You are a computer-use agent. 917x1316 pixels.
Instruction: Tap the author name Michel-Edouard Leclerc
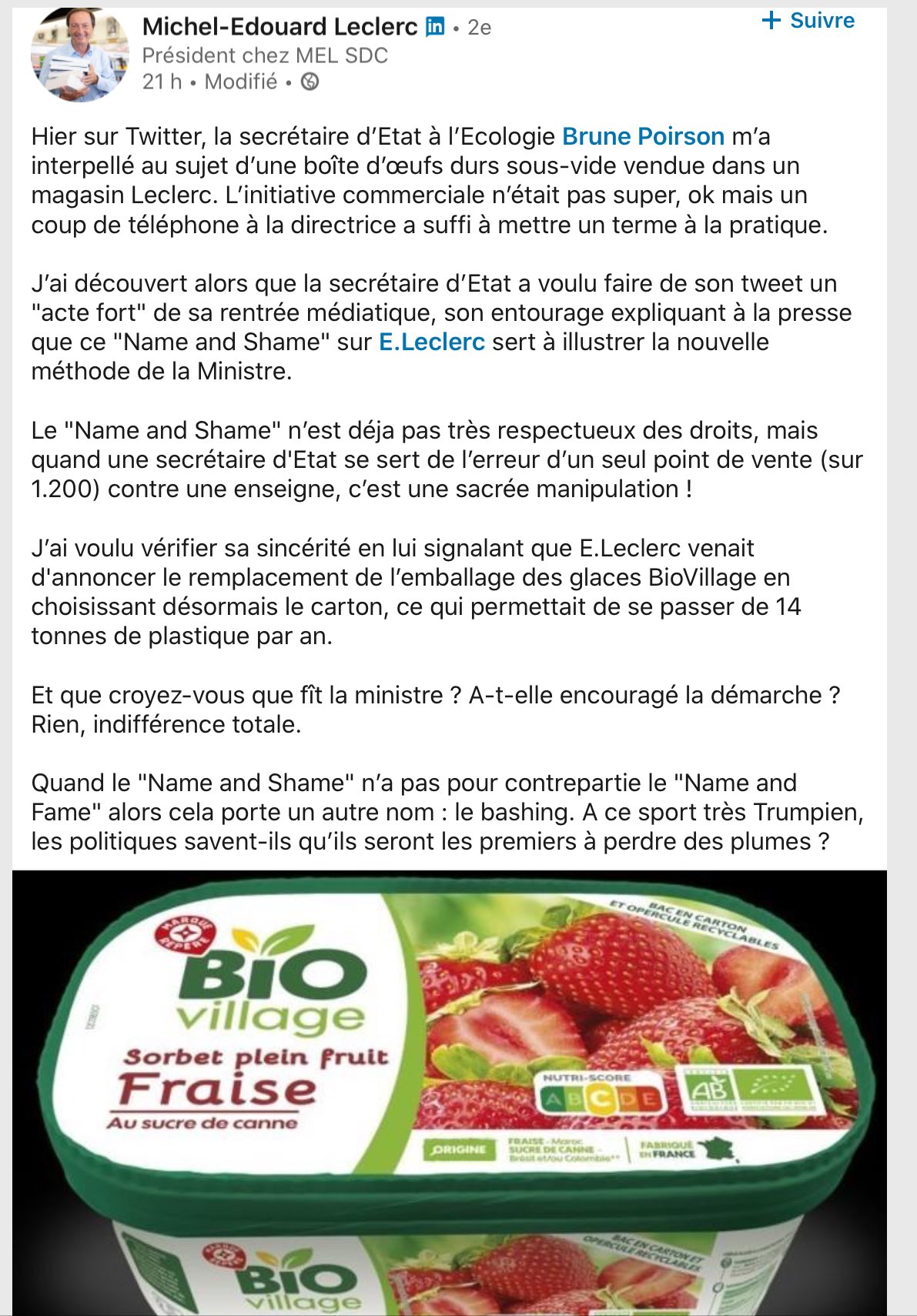pyautogui.click(x=279, y=27)
